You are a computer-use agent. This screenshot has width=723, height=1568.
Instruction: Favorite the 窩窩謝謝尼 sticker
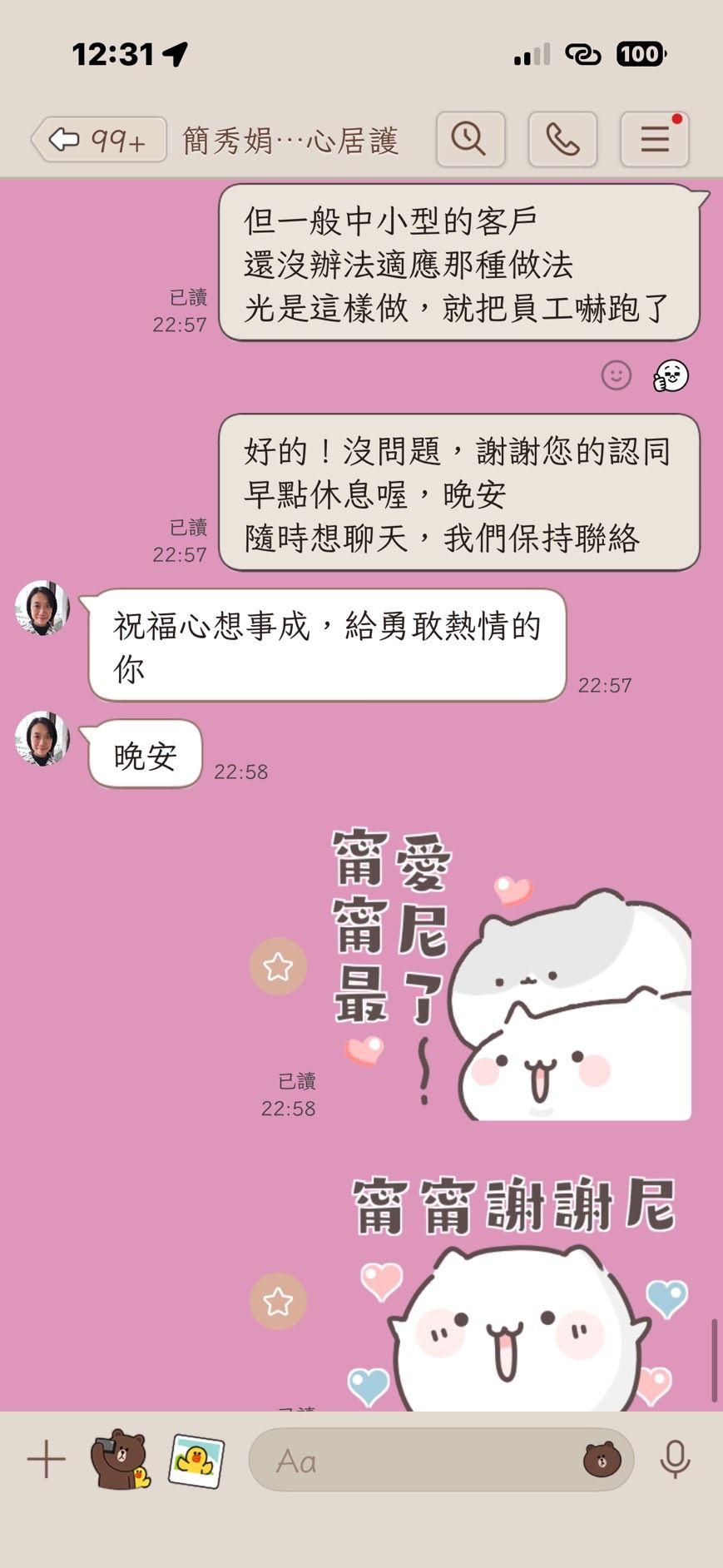[x=278, y=1301]
